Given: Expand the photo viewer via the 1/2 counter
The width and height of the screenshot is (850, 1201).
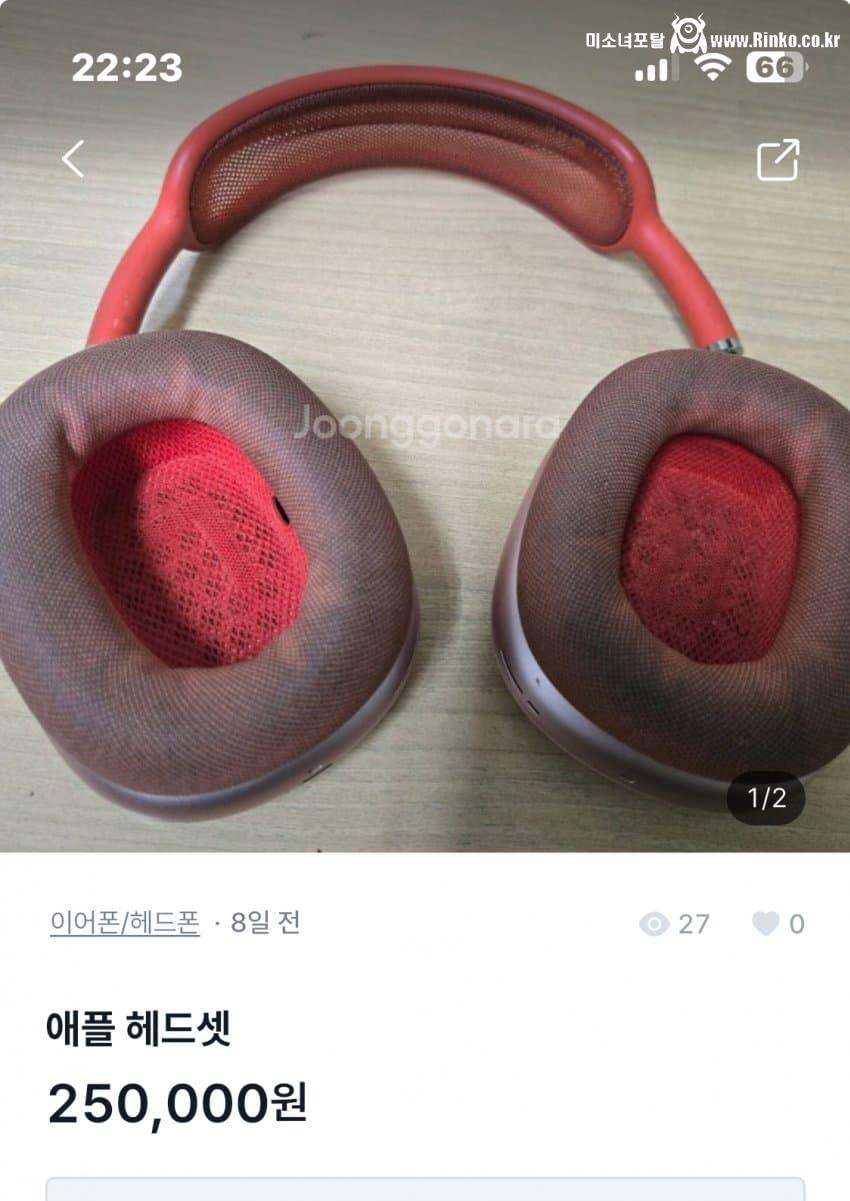Looking at the screenshot, I should 767,796.
